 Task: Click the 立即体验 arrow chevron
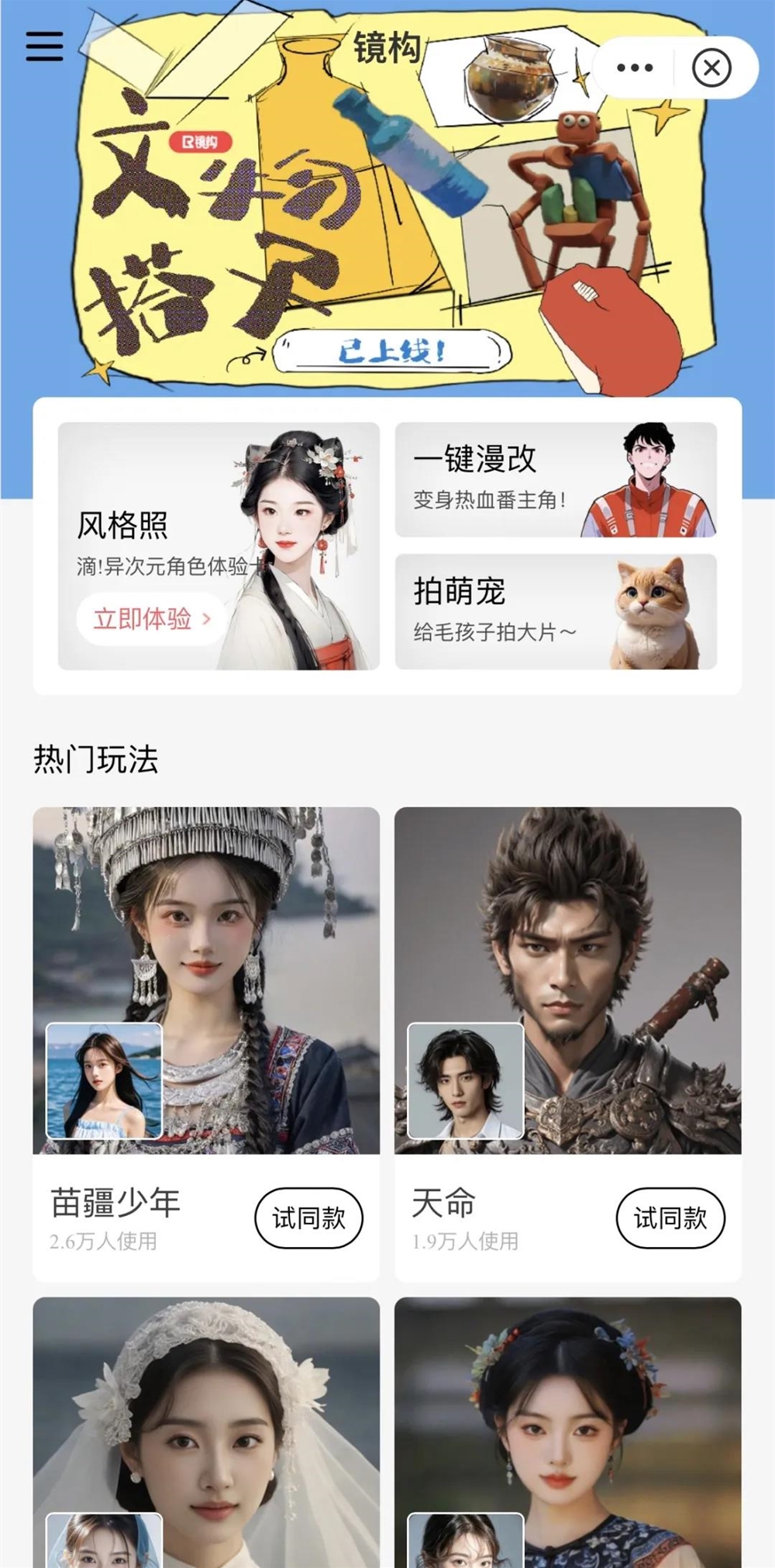206,618
